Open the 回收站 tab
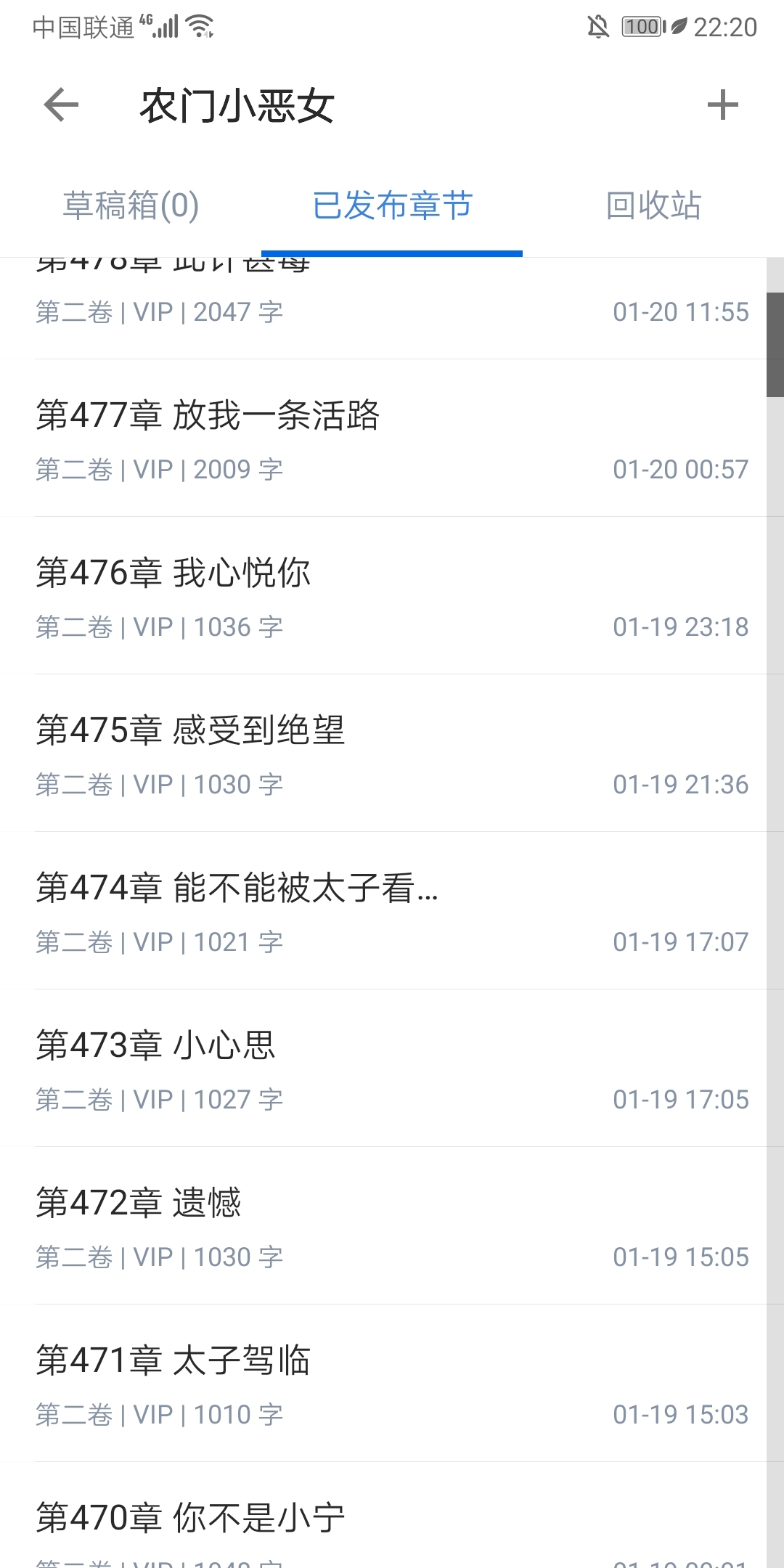Viewport: 784px width, 1568px height. tap(653, 205)
